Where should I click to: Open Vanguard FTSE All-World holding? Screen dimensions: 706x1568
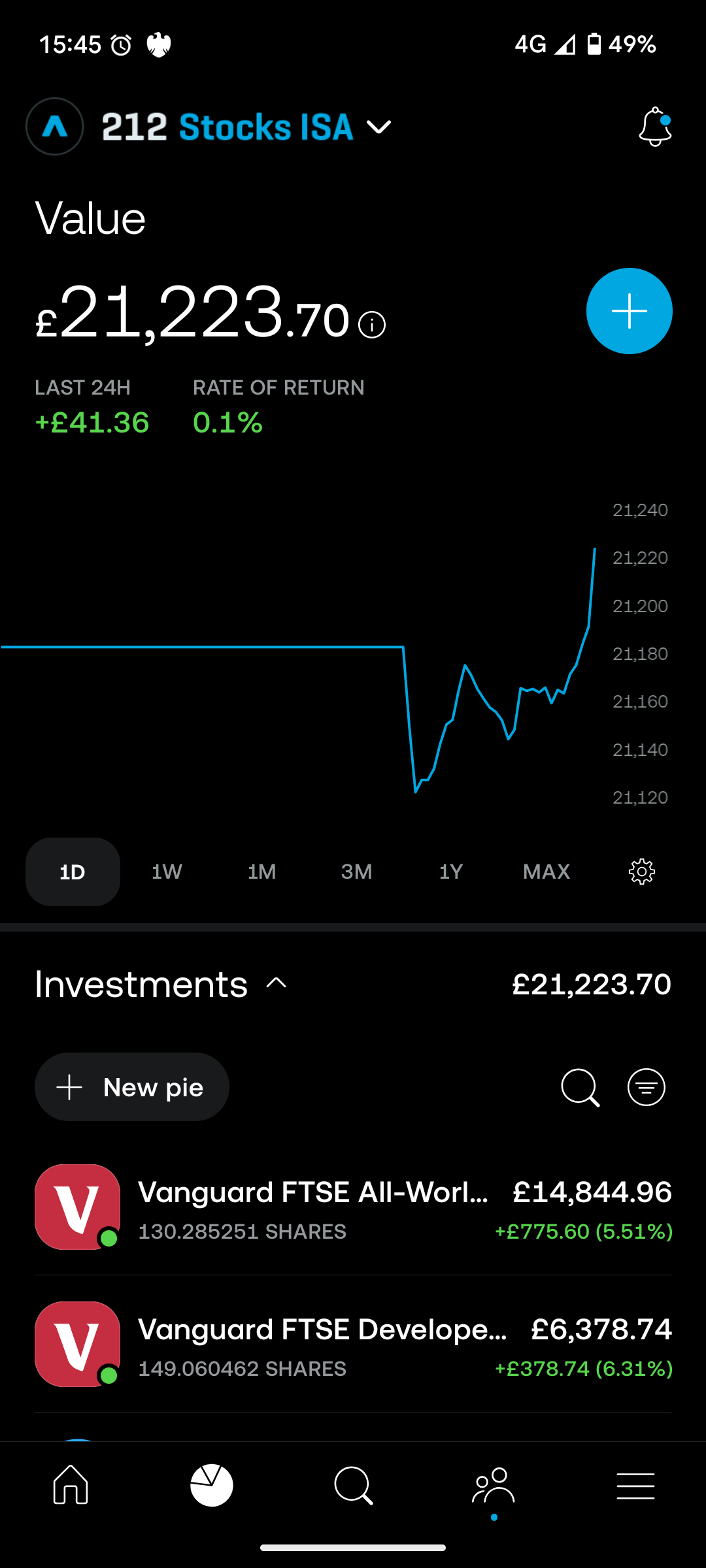353,1207
